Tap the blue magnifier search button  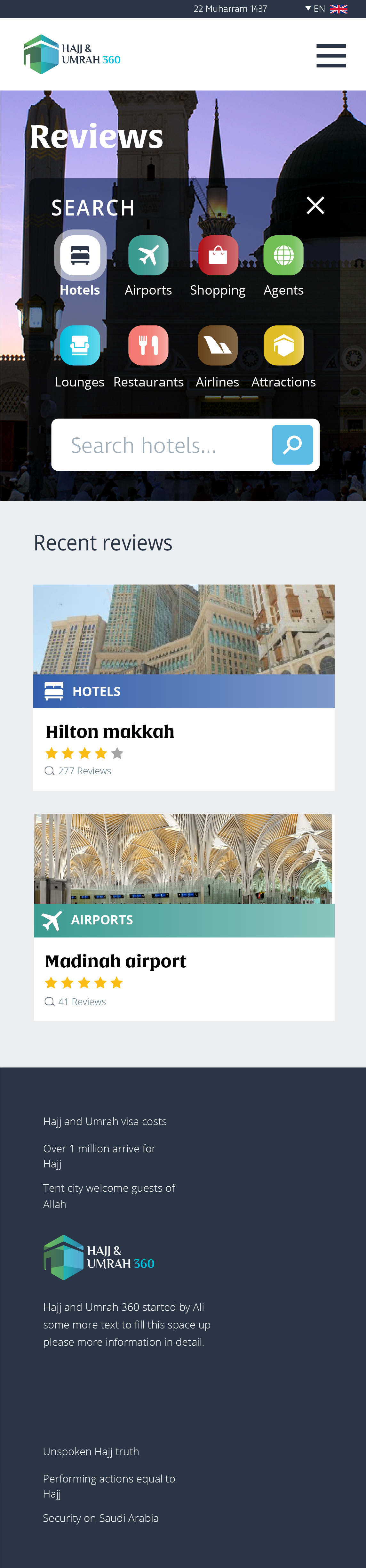tap(292, 445)
